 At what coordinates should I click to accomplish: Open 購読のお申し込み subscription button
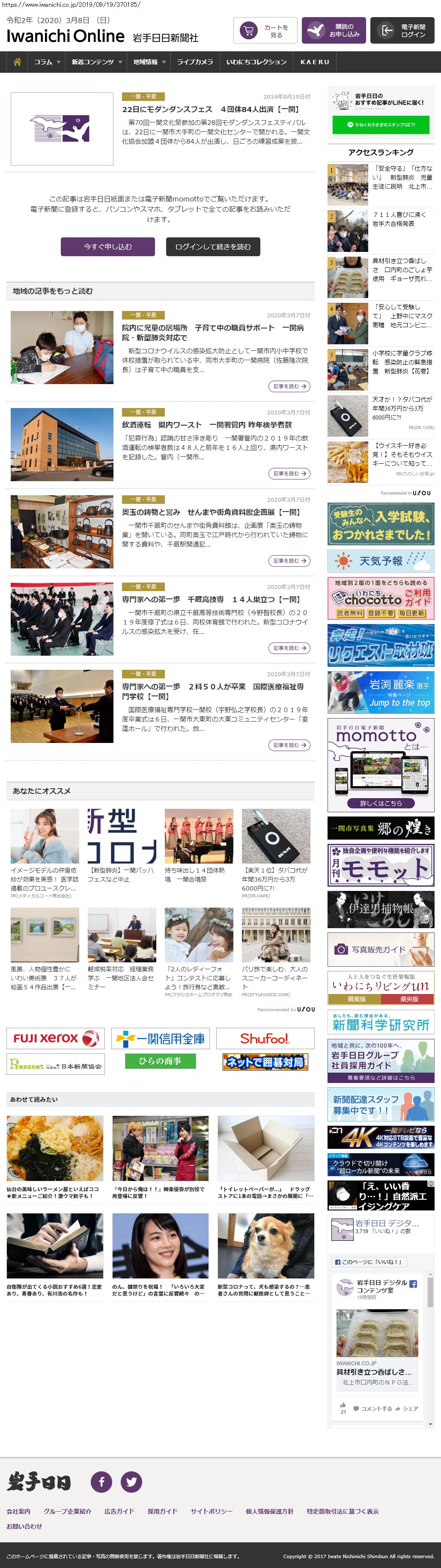[x=333, y=30]
